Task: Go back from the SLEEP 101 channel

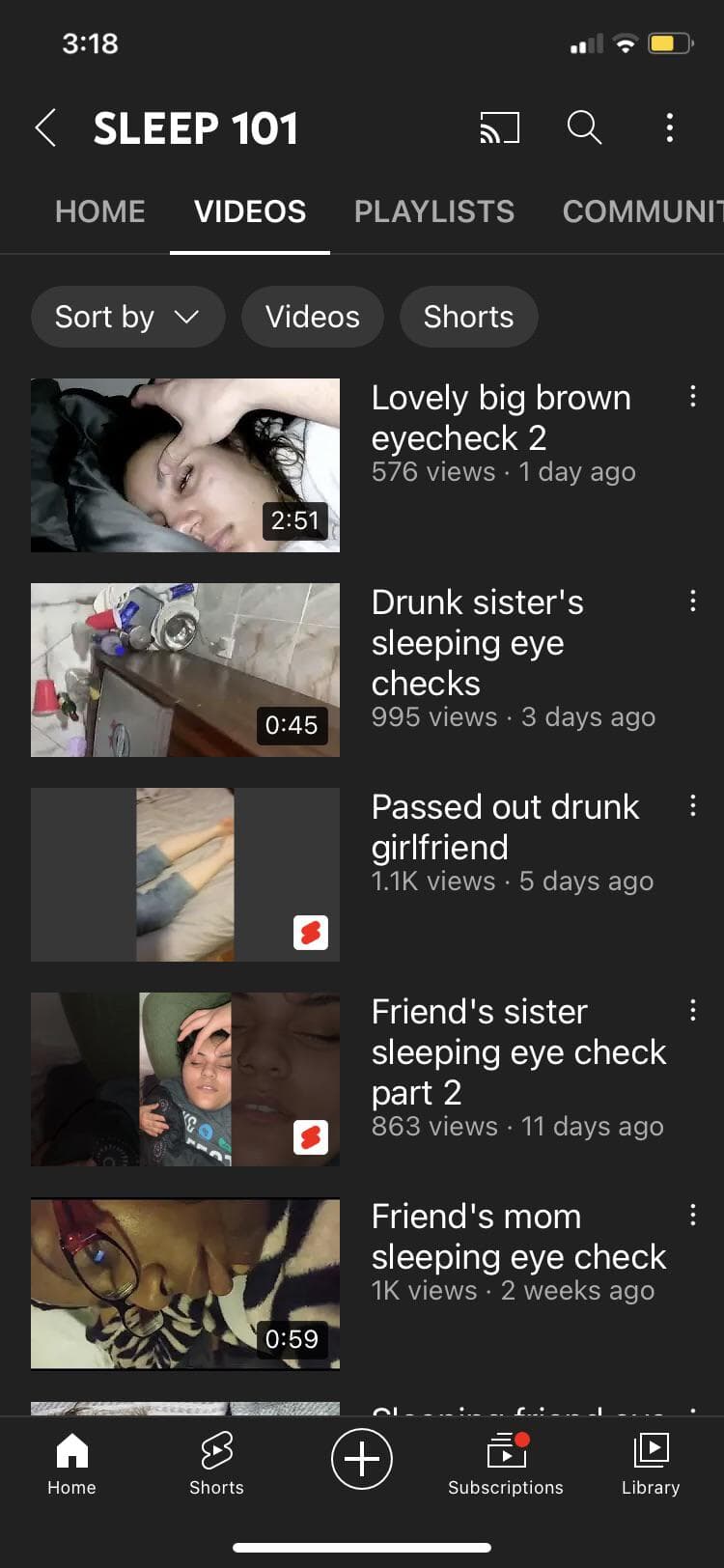Action: point(45,128)
